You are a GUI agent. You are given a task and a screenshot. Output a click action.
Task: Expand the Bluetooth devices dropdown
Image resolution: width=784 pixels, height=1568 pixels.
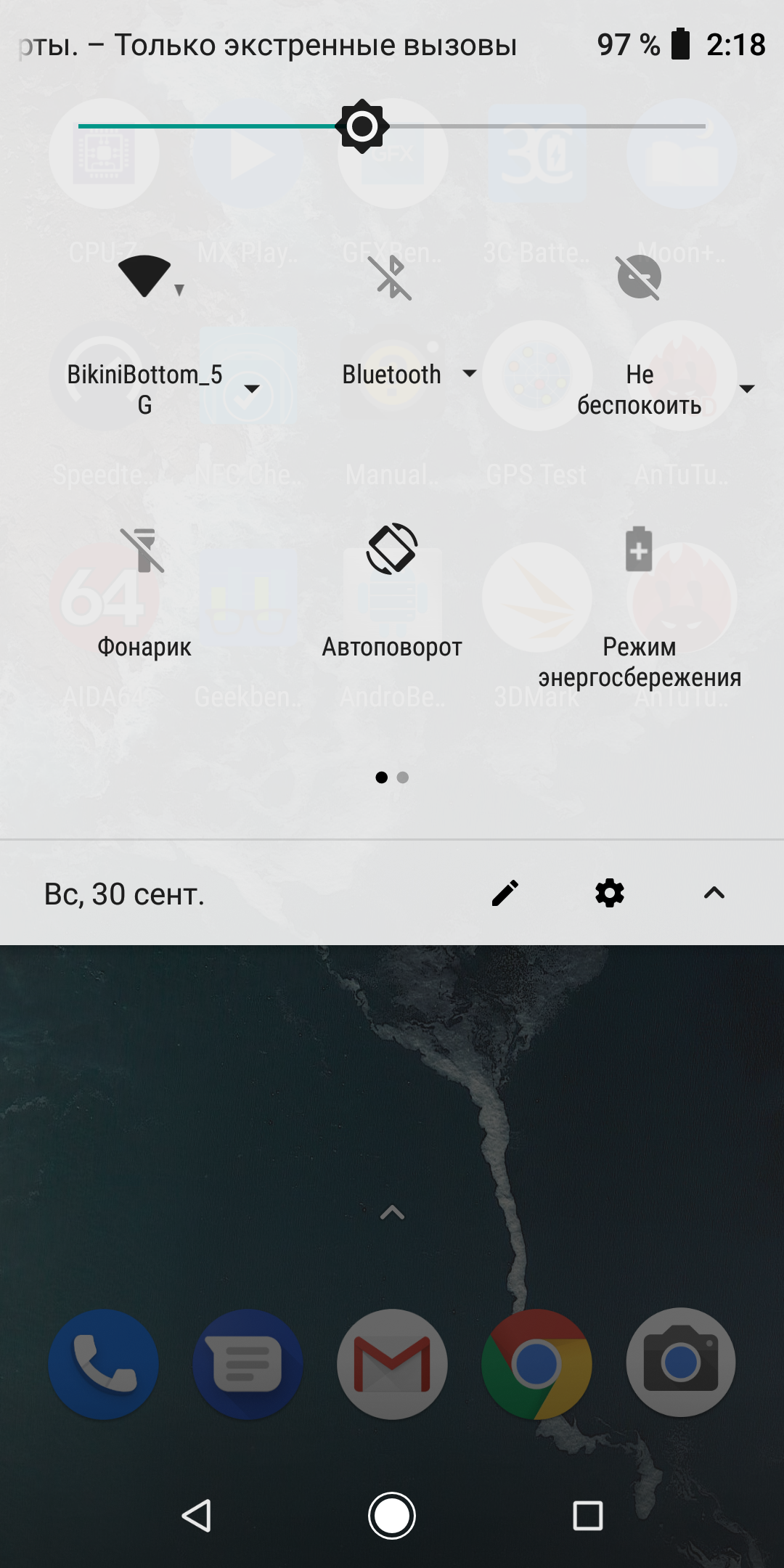pyautogui.click(x=470, y=374)
